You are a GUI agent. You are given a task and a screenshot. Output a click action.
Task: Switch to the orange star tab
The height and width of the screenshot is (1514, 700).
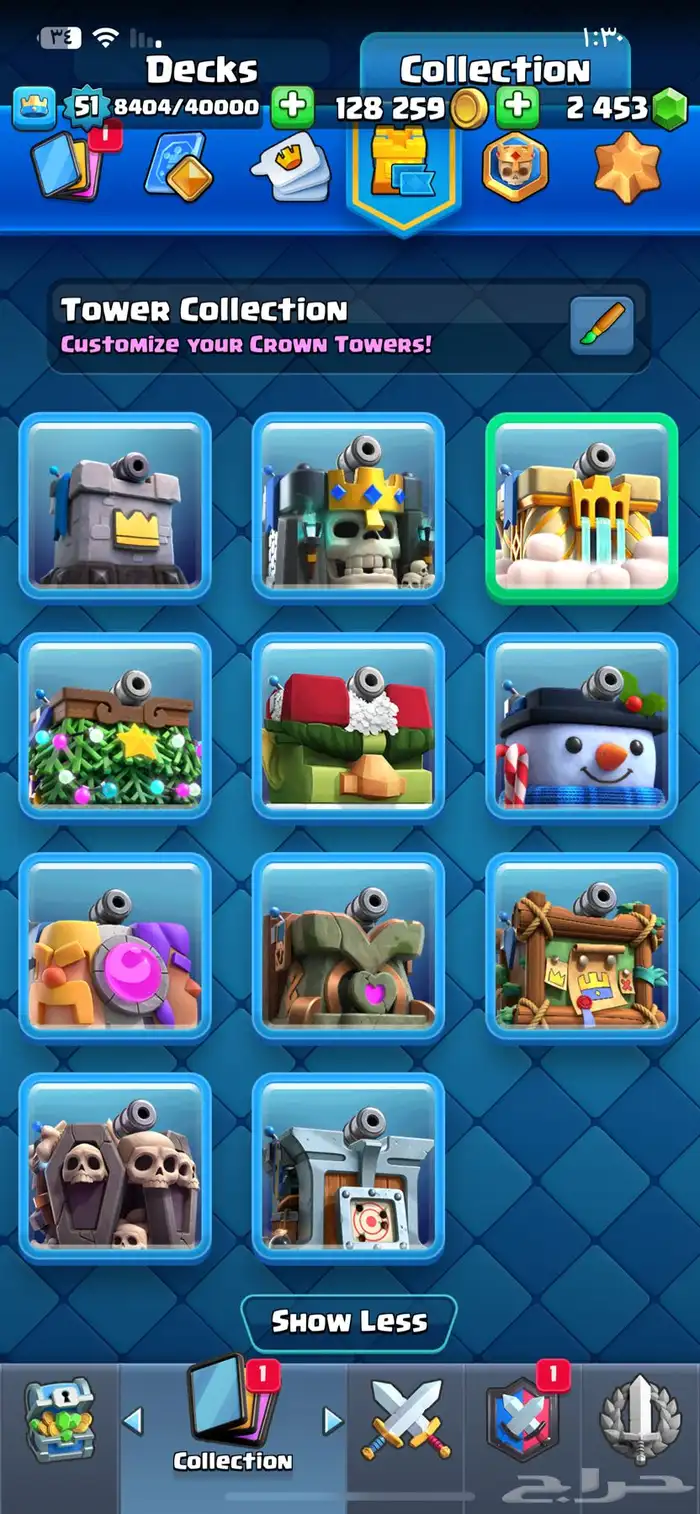(628, 167)
